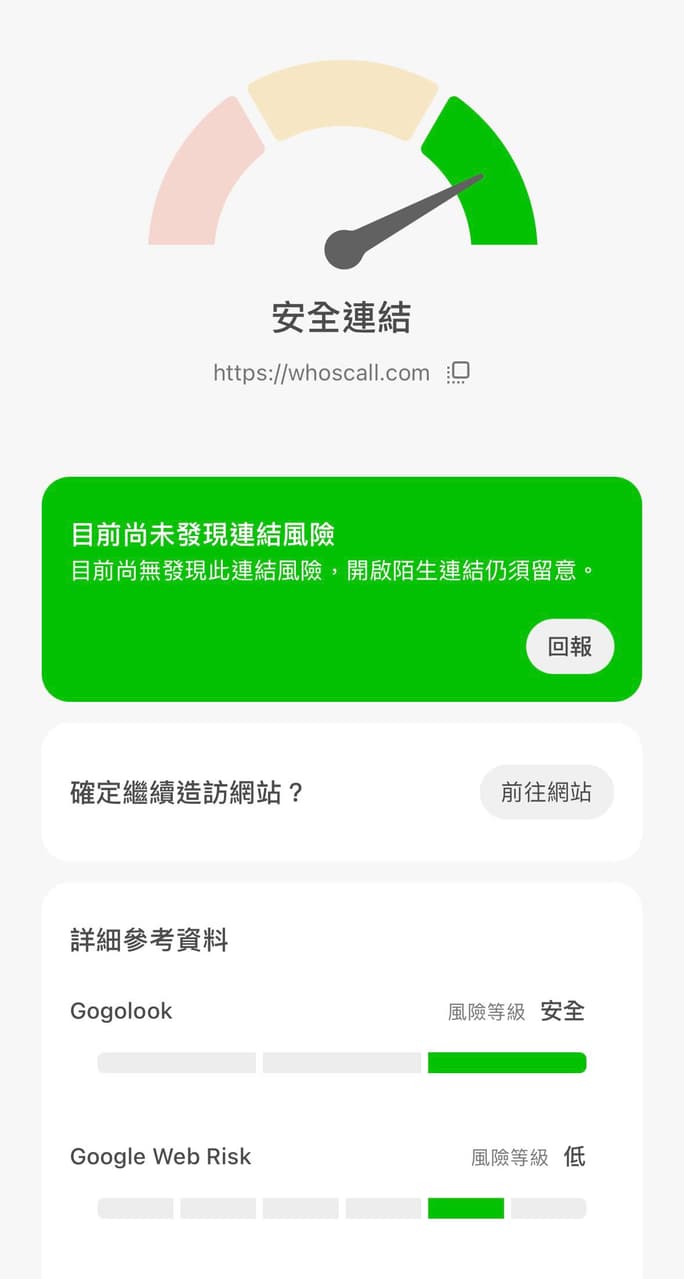
Task: Copy the whoscall.com link
Action: [x=458, y=373]
